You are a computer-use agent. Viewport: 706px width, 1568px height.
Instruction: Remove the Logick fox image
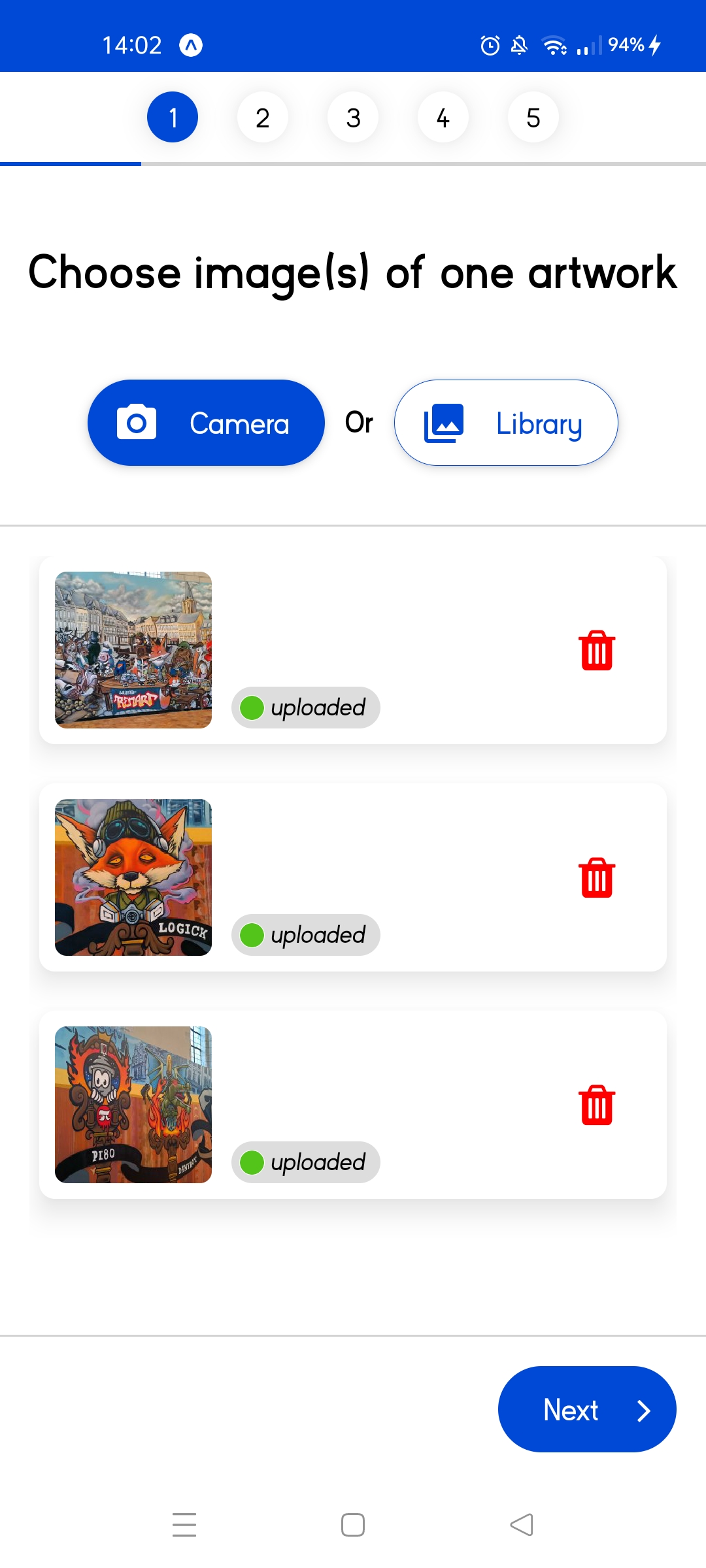click(596, 878)
